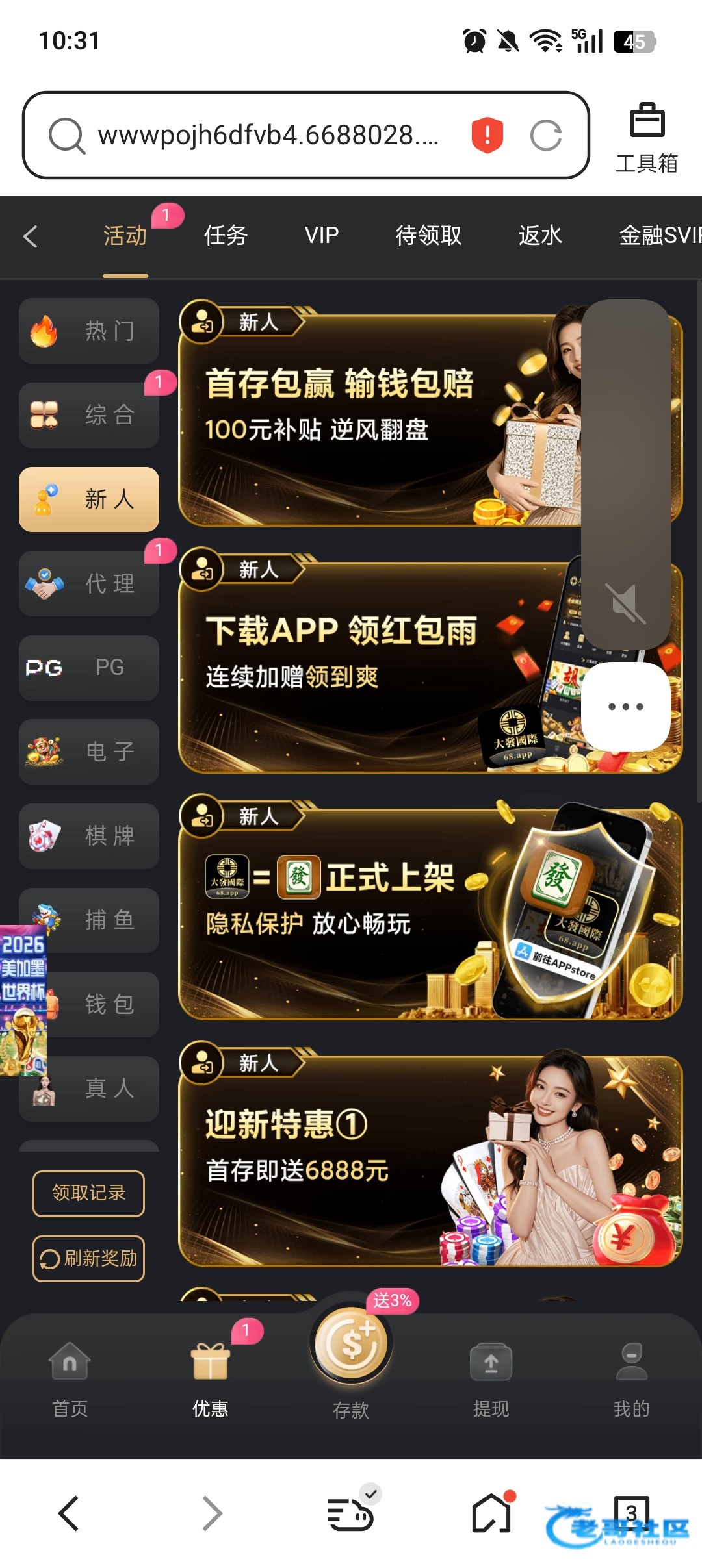Open the browser tabs switcher showing 3

(x=631, y=1513)
